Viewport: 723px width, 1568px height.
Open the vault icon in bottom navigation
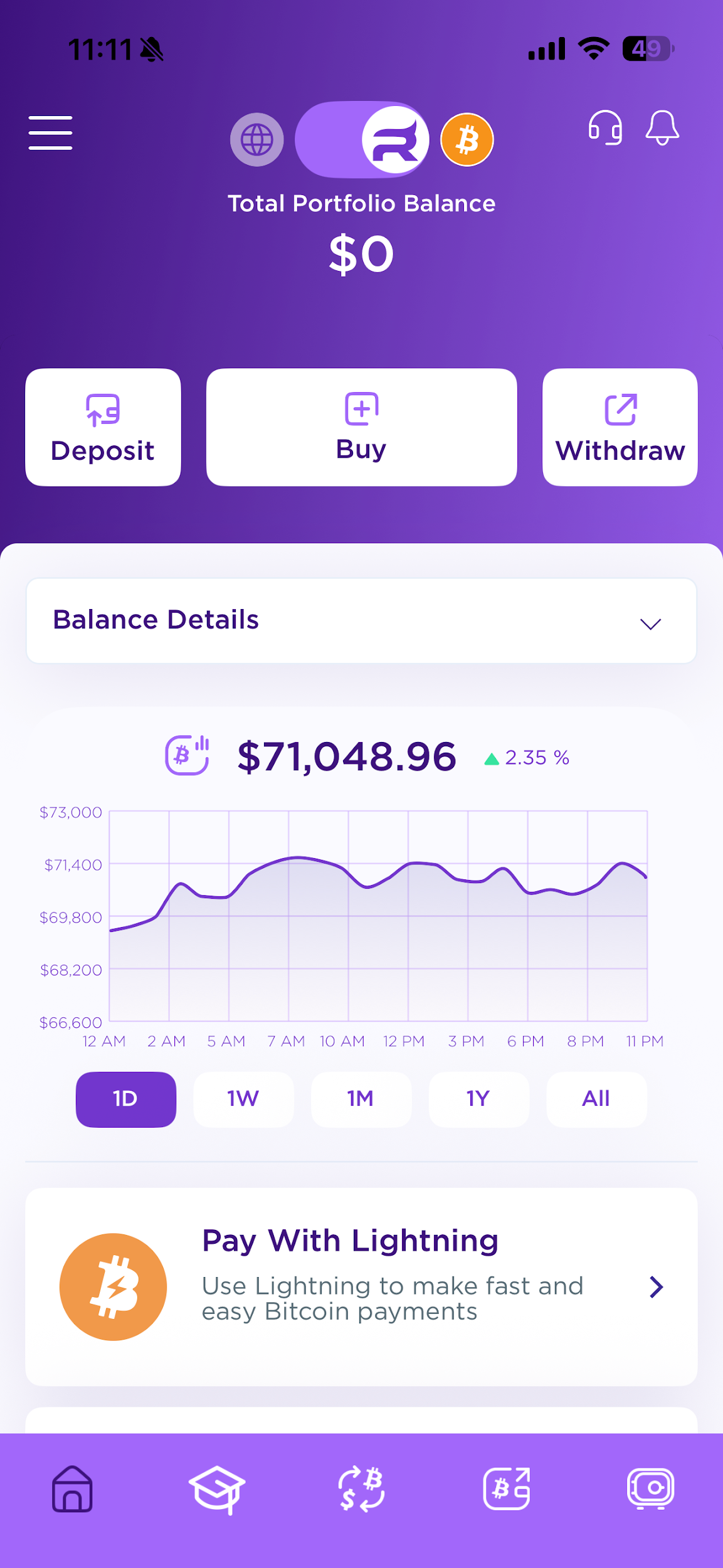coord(651,1490)
